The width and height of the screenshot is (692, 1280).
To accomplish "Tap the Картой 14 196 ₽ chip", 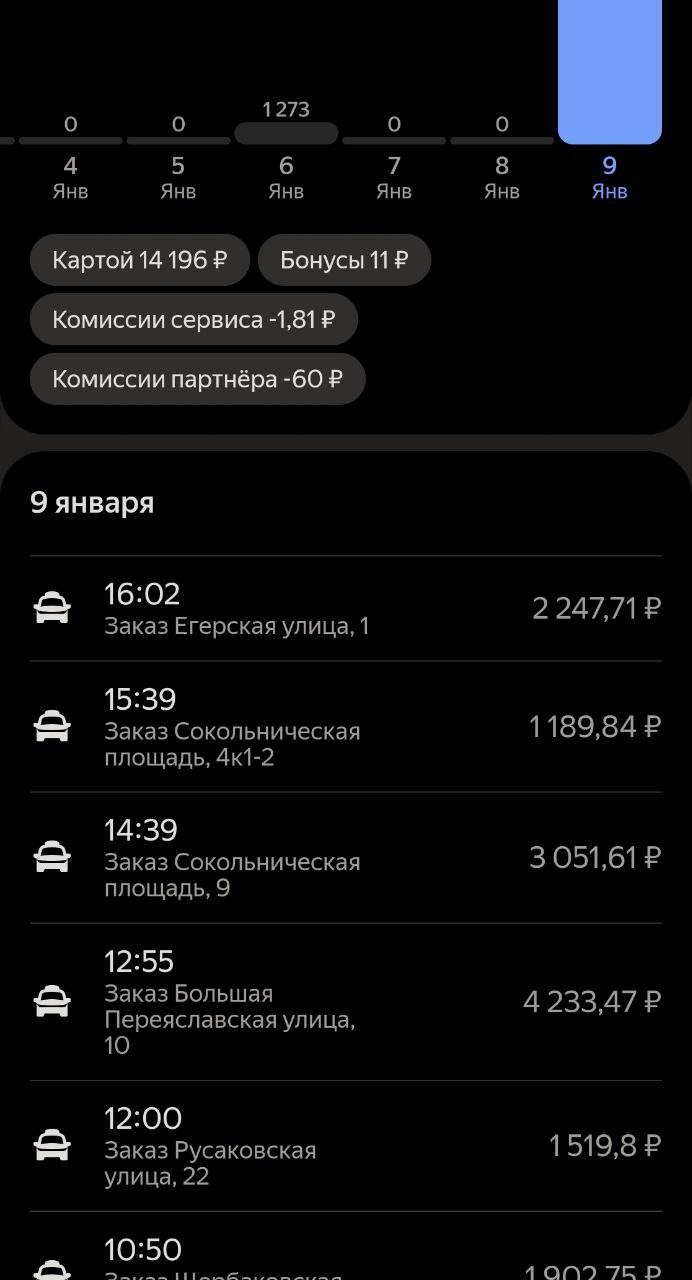I will pos(139,261).
